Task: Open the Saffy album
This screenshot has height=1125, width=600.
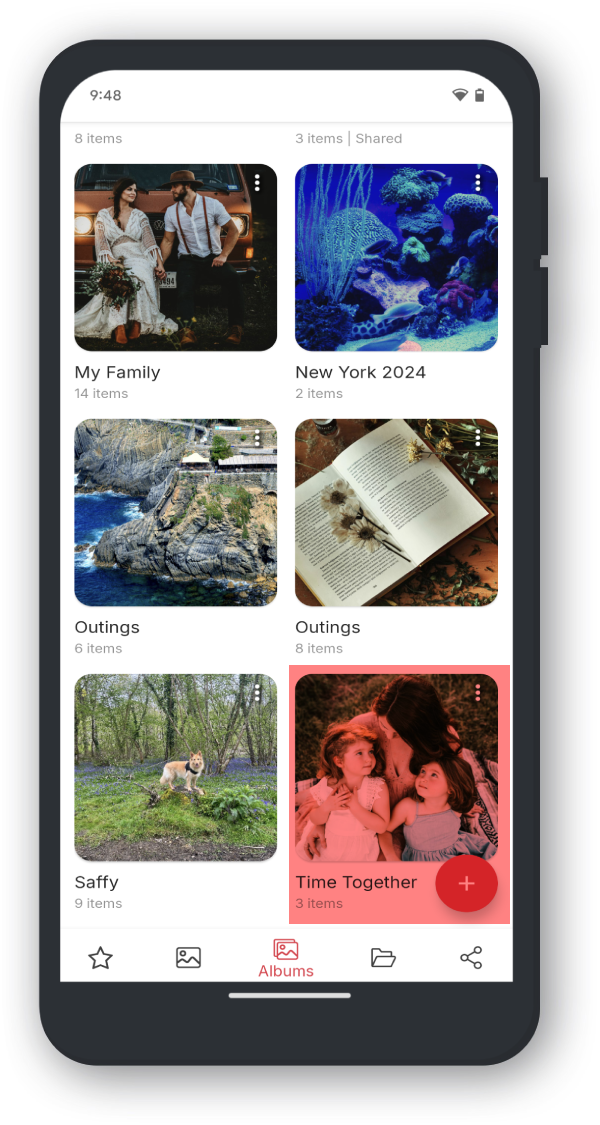Action: click(175, 767)
